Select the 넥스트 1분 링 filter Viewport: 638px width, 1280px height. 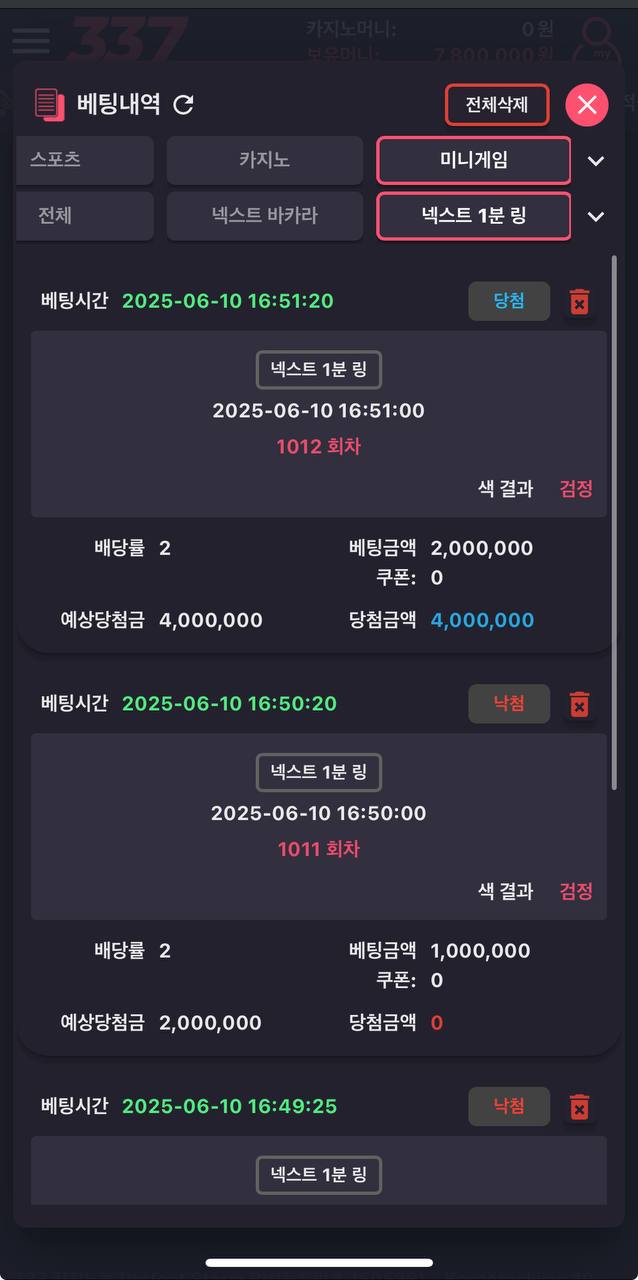(x=473, y=216)
